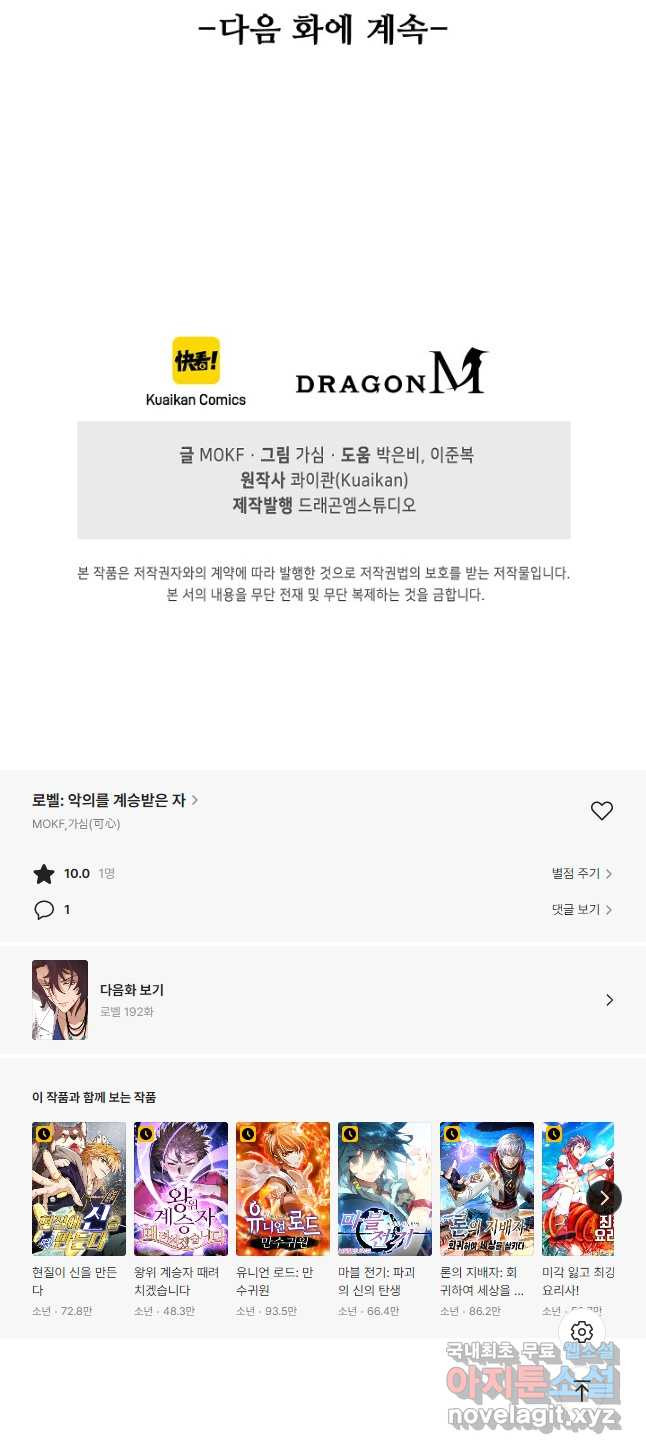Tap 별점 주기 to rate this episode
The height and width of the screenshot is (1454, 646).
tap(581, 874)
